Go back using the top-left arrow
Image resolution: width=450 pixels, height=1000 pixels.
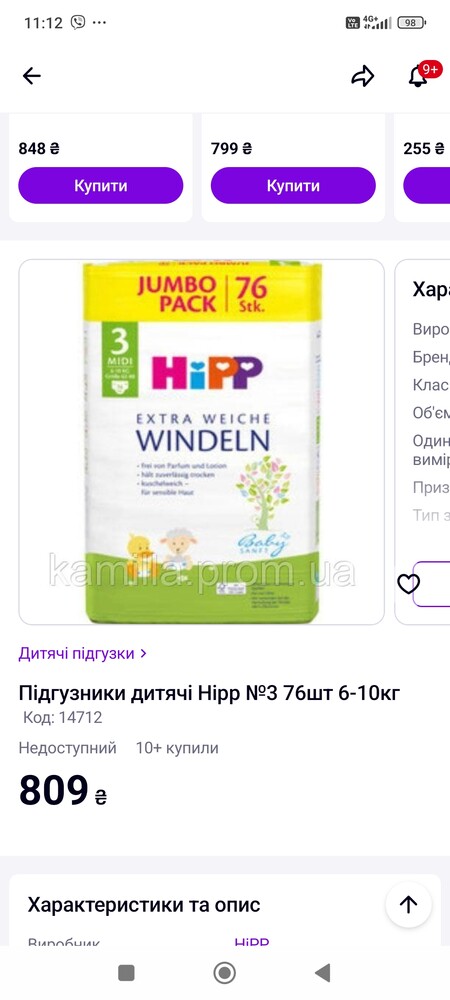point(31,77)
